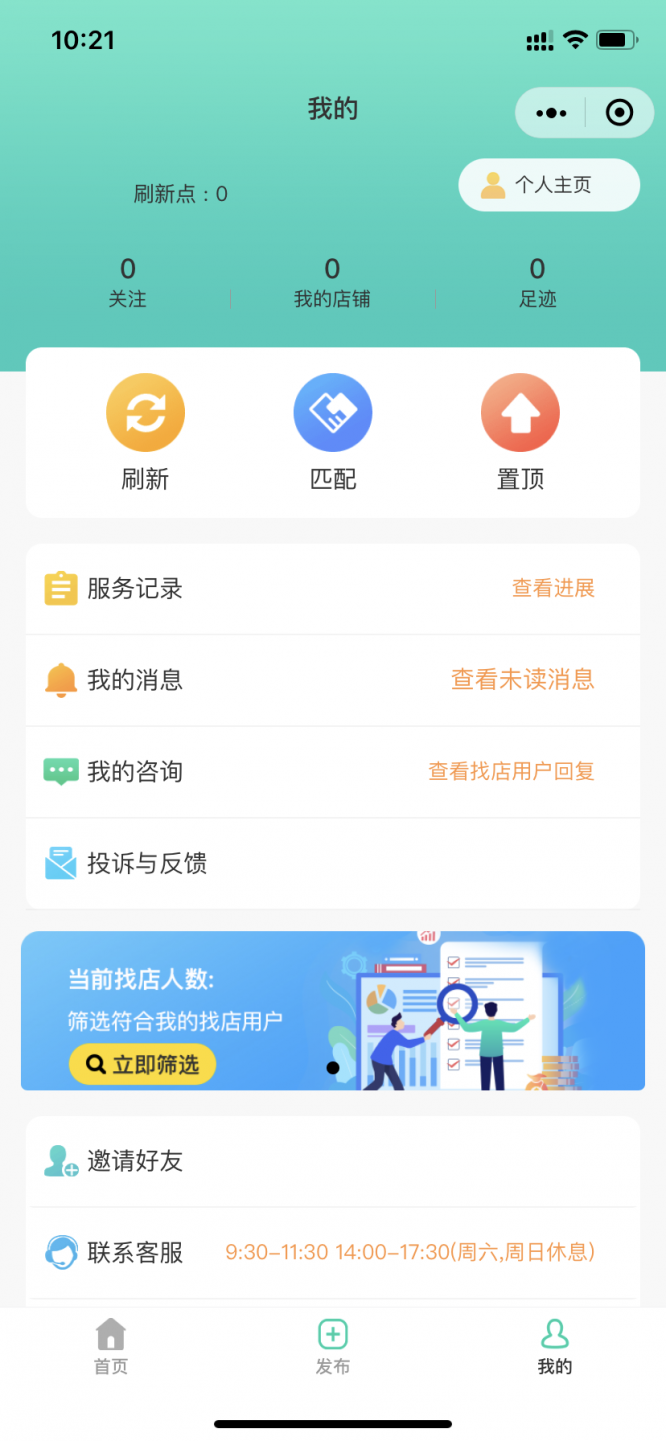Open 我的咨询 inquiries
666x1441 pixels.
pos(332,771)
